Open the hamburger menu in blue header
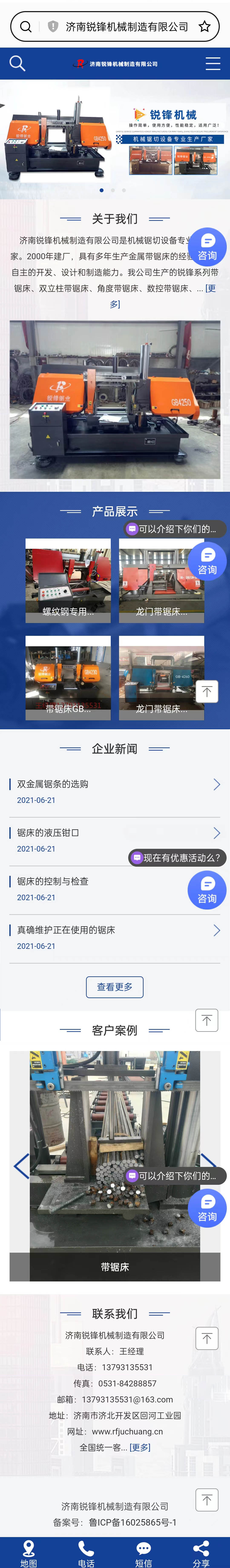This screenshot has height=1568, width=230. (212, 63)
